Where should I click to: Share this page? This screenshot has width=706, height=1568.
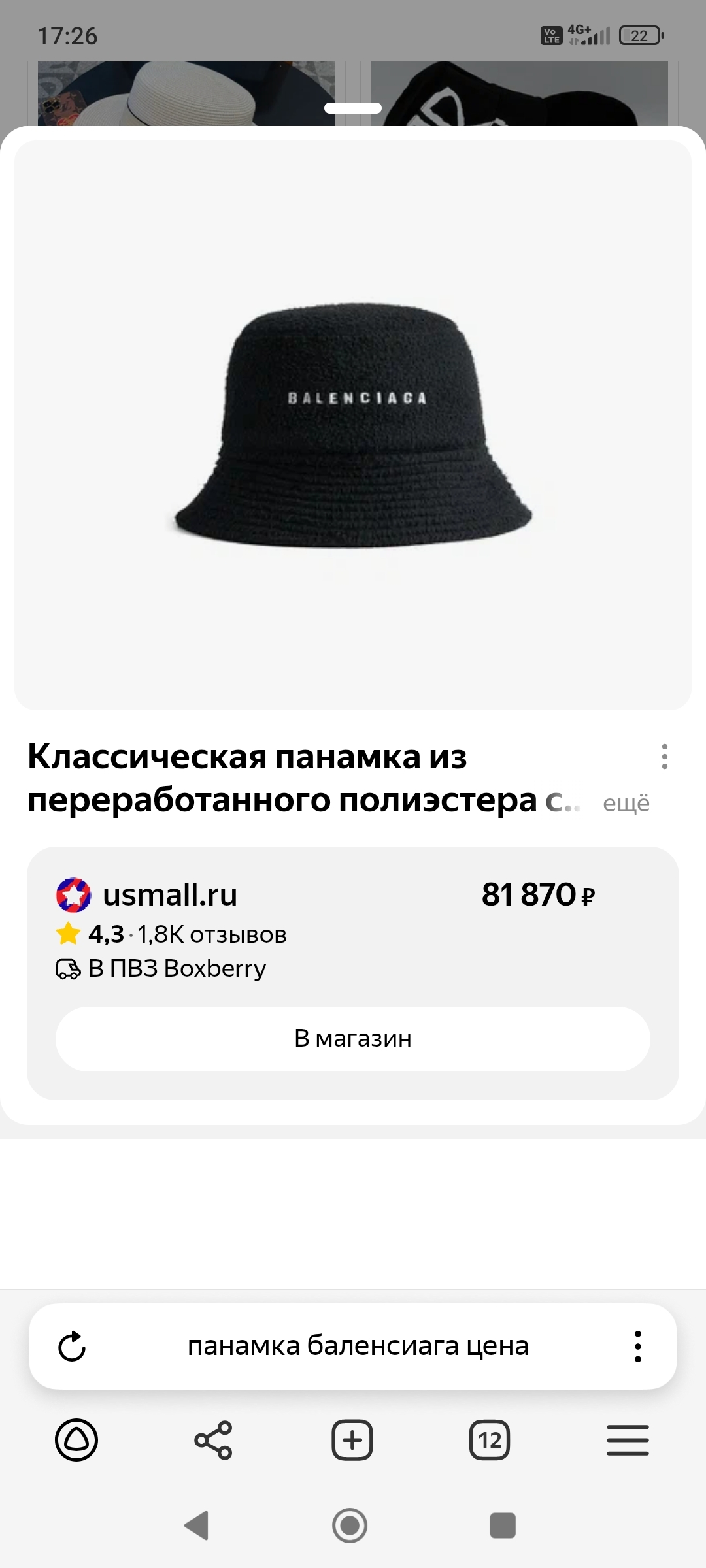pos(213,1440)
